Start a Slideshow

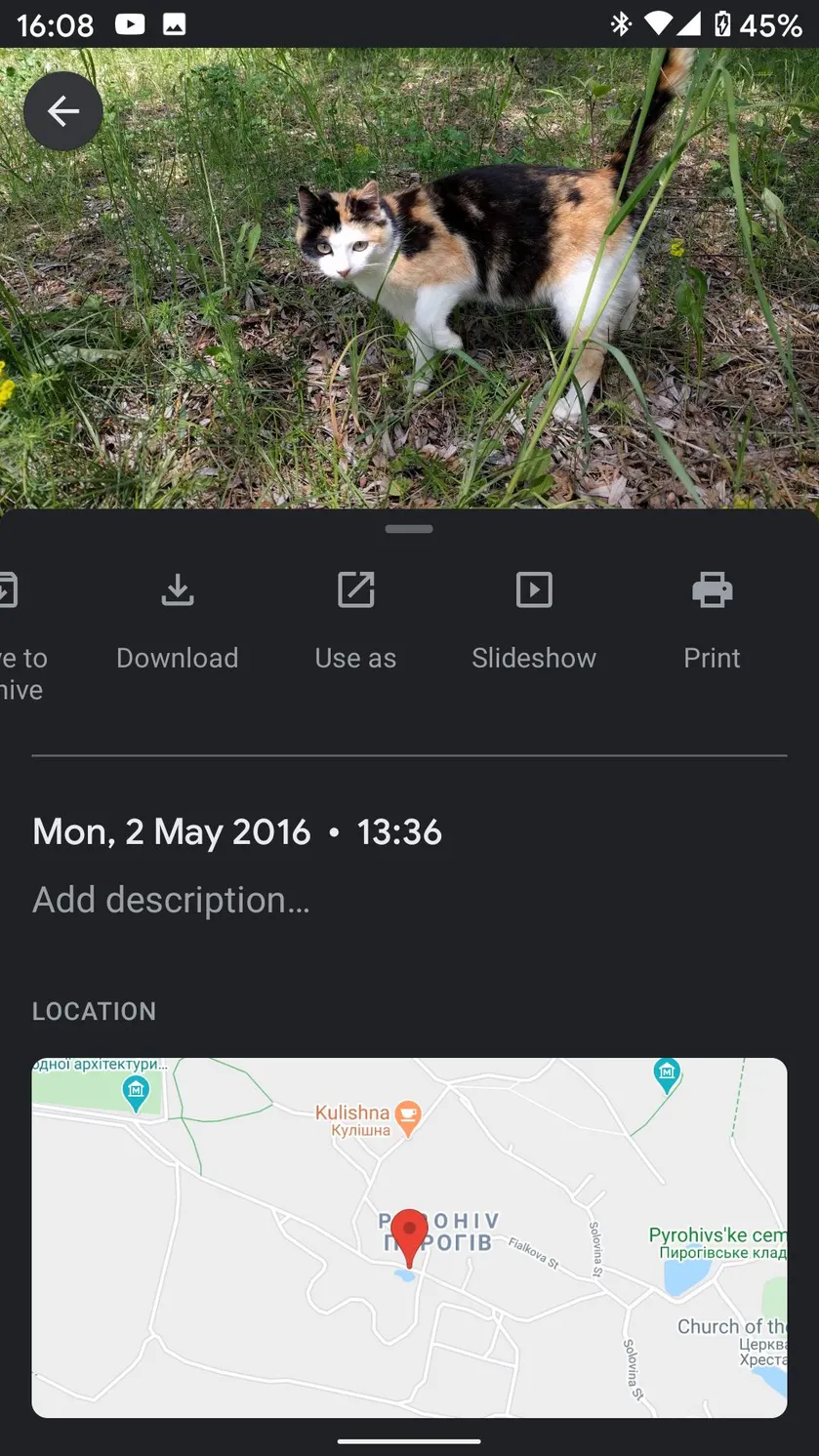(534, 623)
